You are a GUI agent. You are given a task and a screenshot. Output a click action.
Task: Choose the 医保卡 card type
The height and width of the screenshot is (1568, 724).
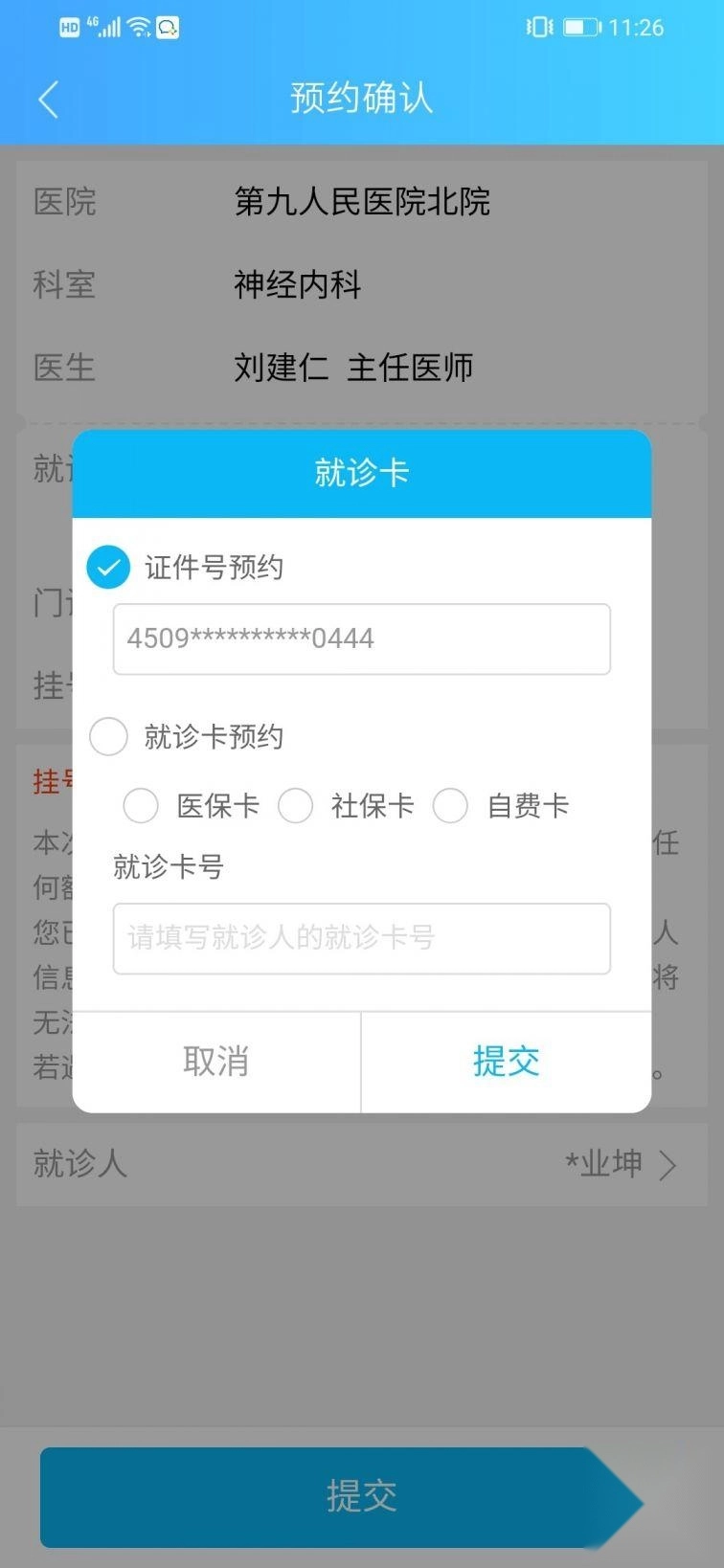[x=141, y=806]
